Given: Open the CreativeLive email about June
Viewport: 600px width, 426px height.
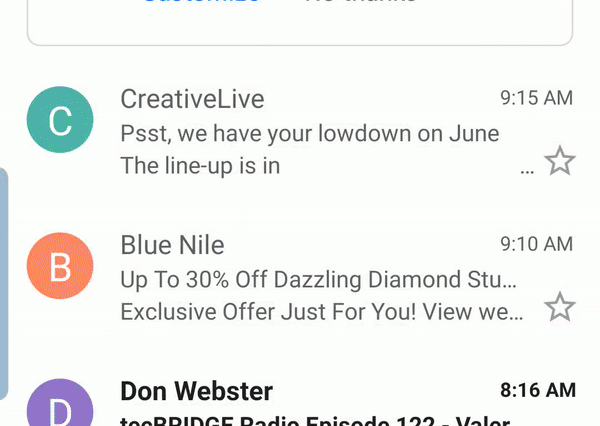Looking at the screenshot, I should click(x=310, y=133).
